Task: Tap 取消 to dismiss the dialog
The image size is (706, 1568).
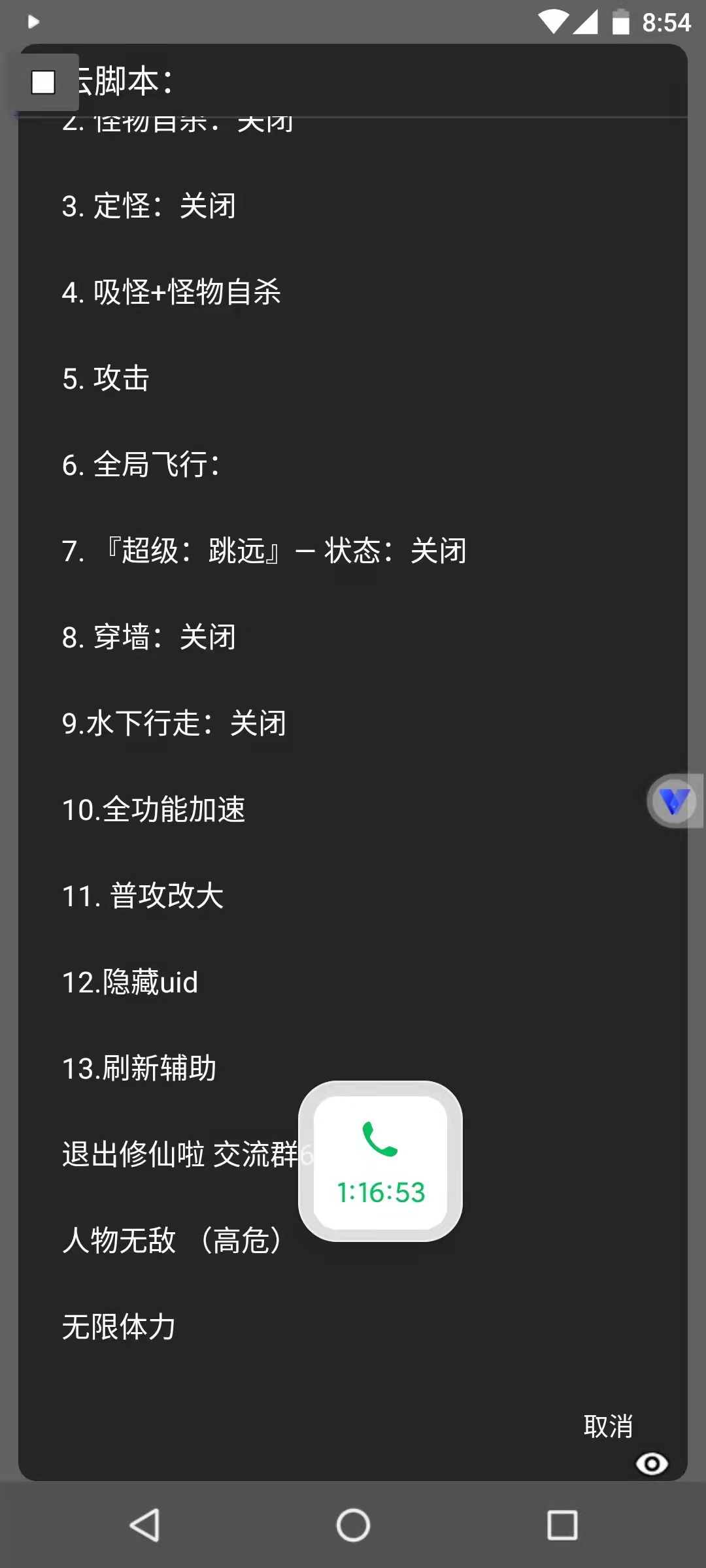Action: [608, 1426]
